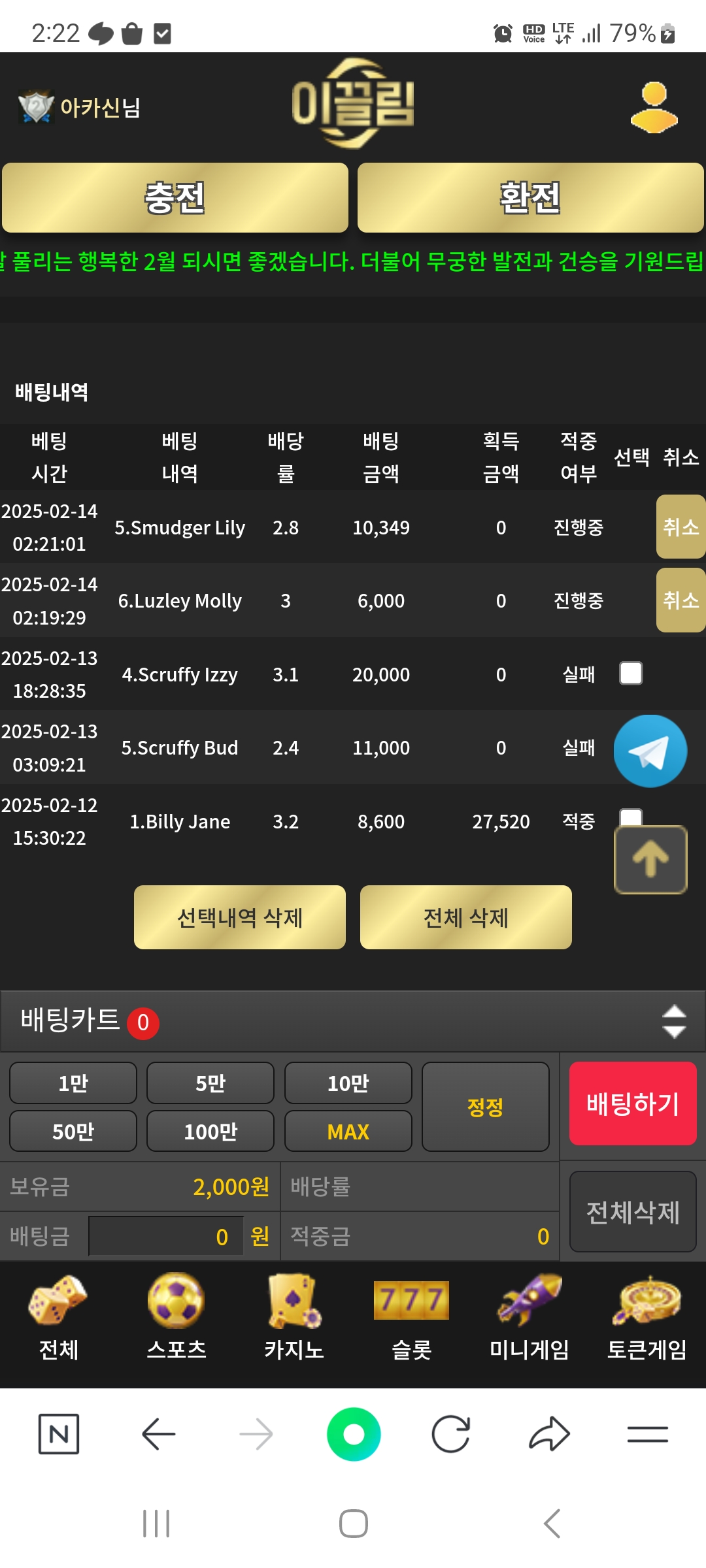Screen dimensions: 706x1568
Task: Check the box for 4.Scruffy Izzy
Action: (631, 674)
